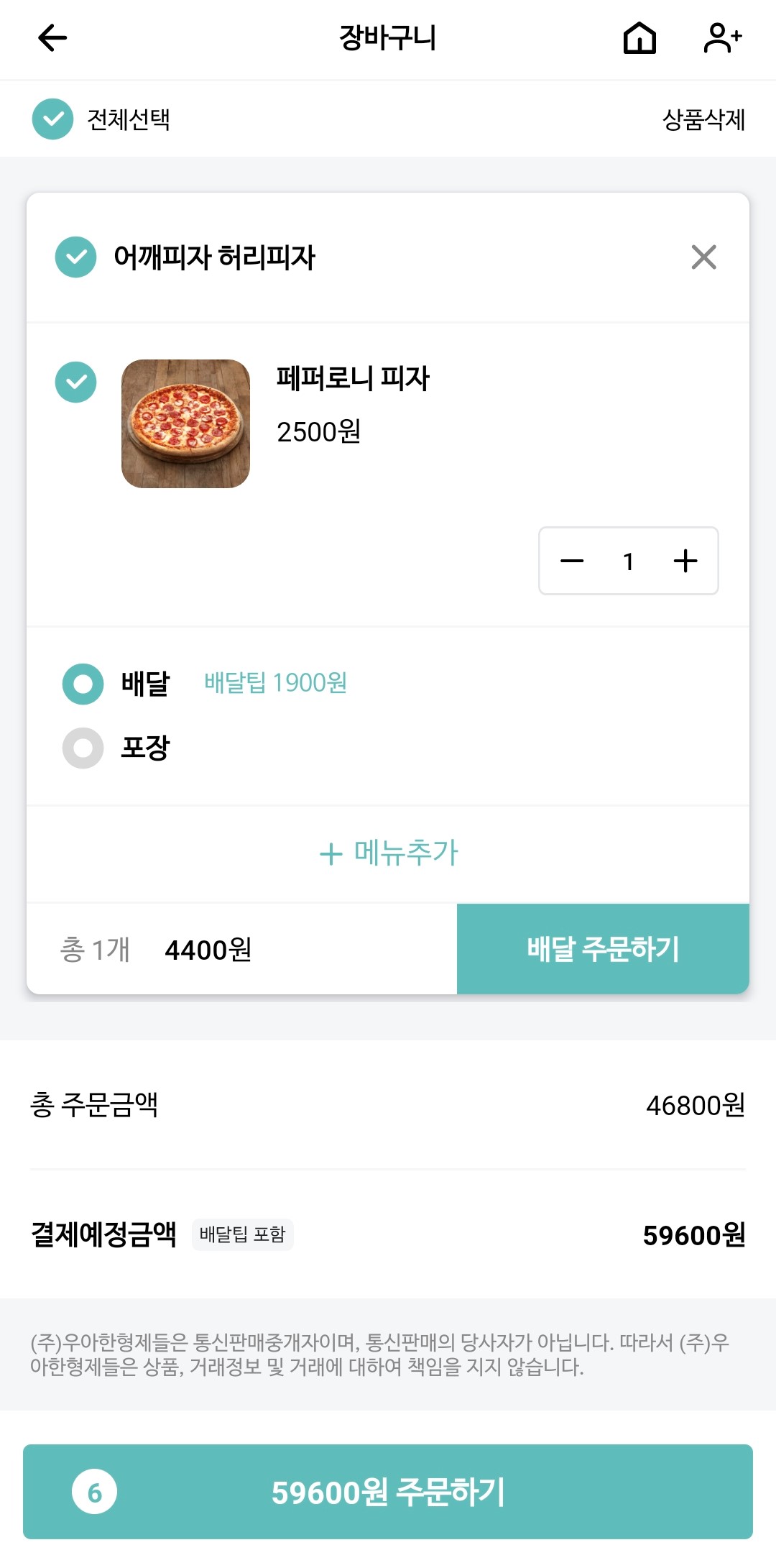
Task: Close the 어깨피자 허리피자 store card
Action: click(703, 257)
